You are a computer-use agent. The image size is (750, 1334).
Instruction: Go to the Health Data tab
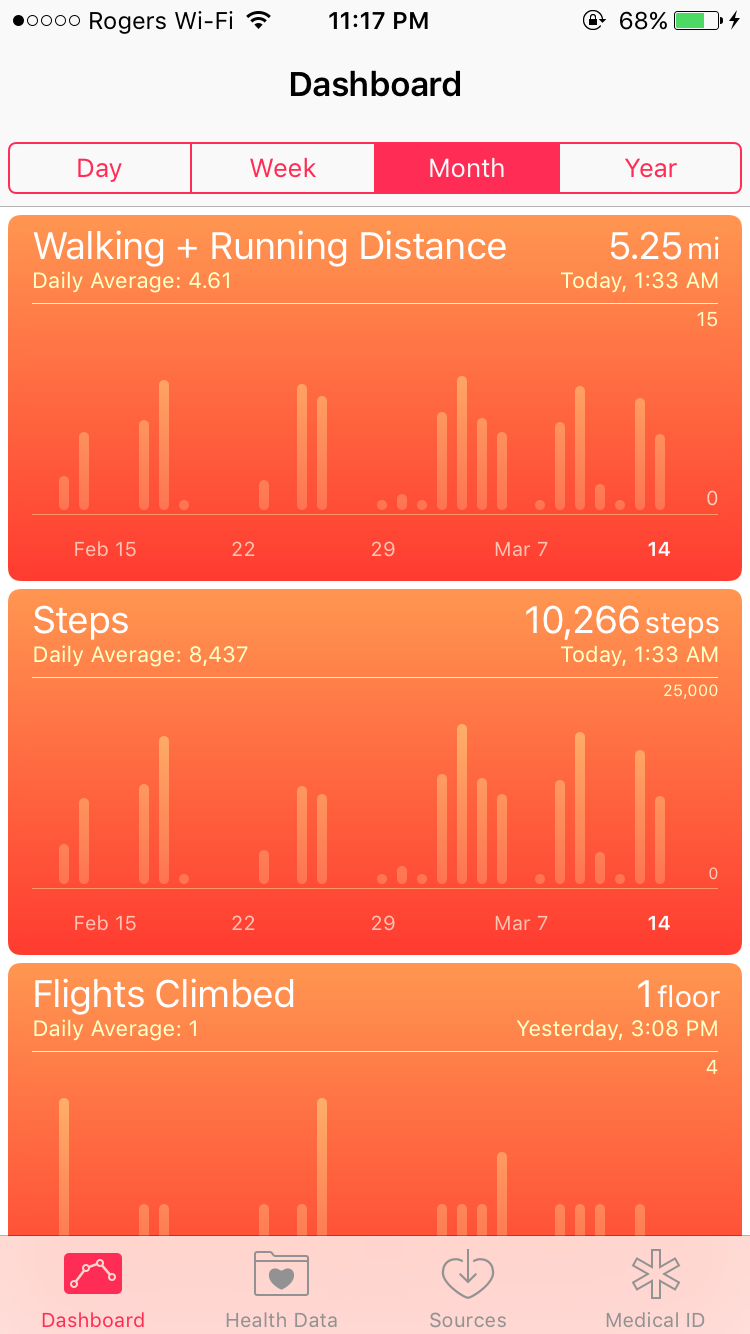tap(281, 1289)
